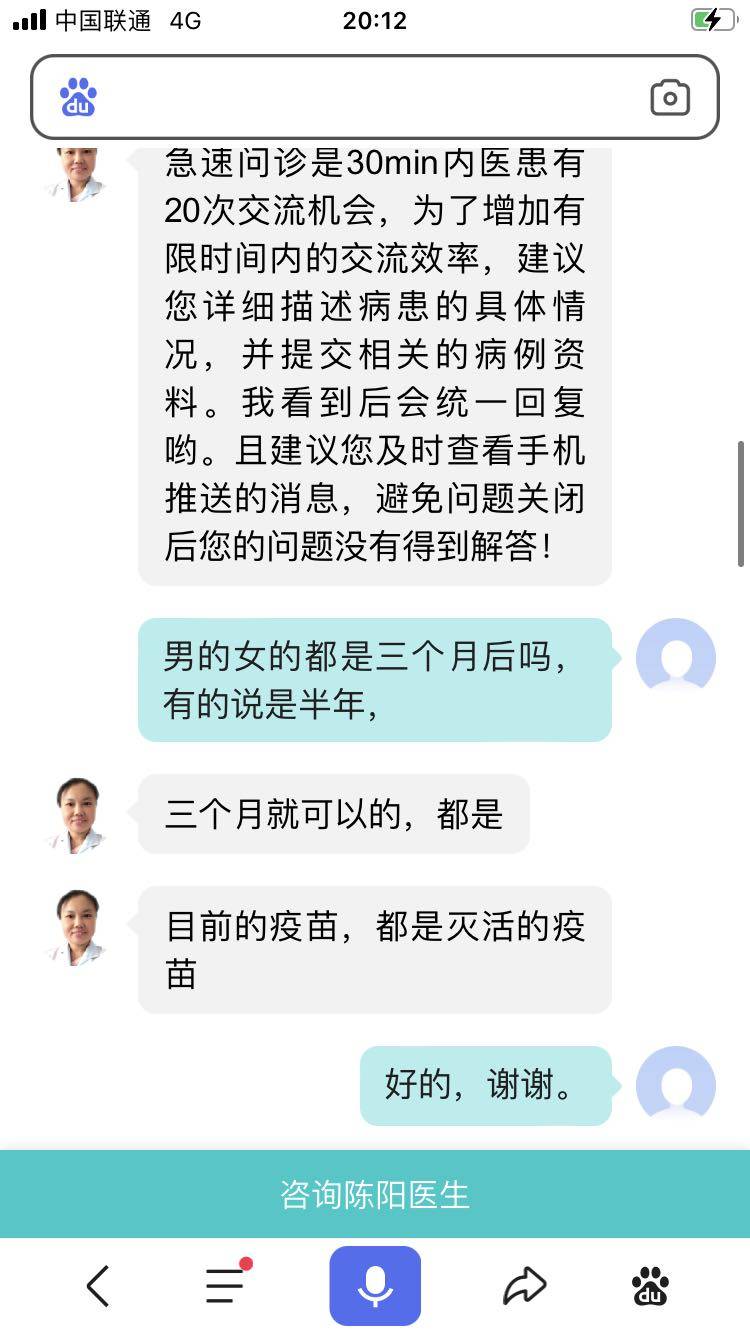
Task: Tap the Baidu search input box
Action: [x=370, y=97]
